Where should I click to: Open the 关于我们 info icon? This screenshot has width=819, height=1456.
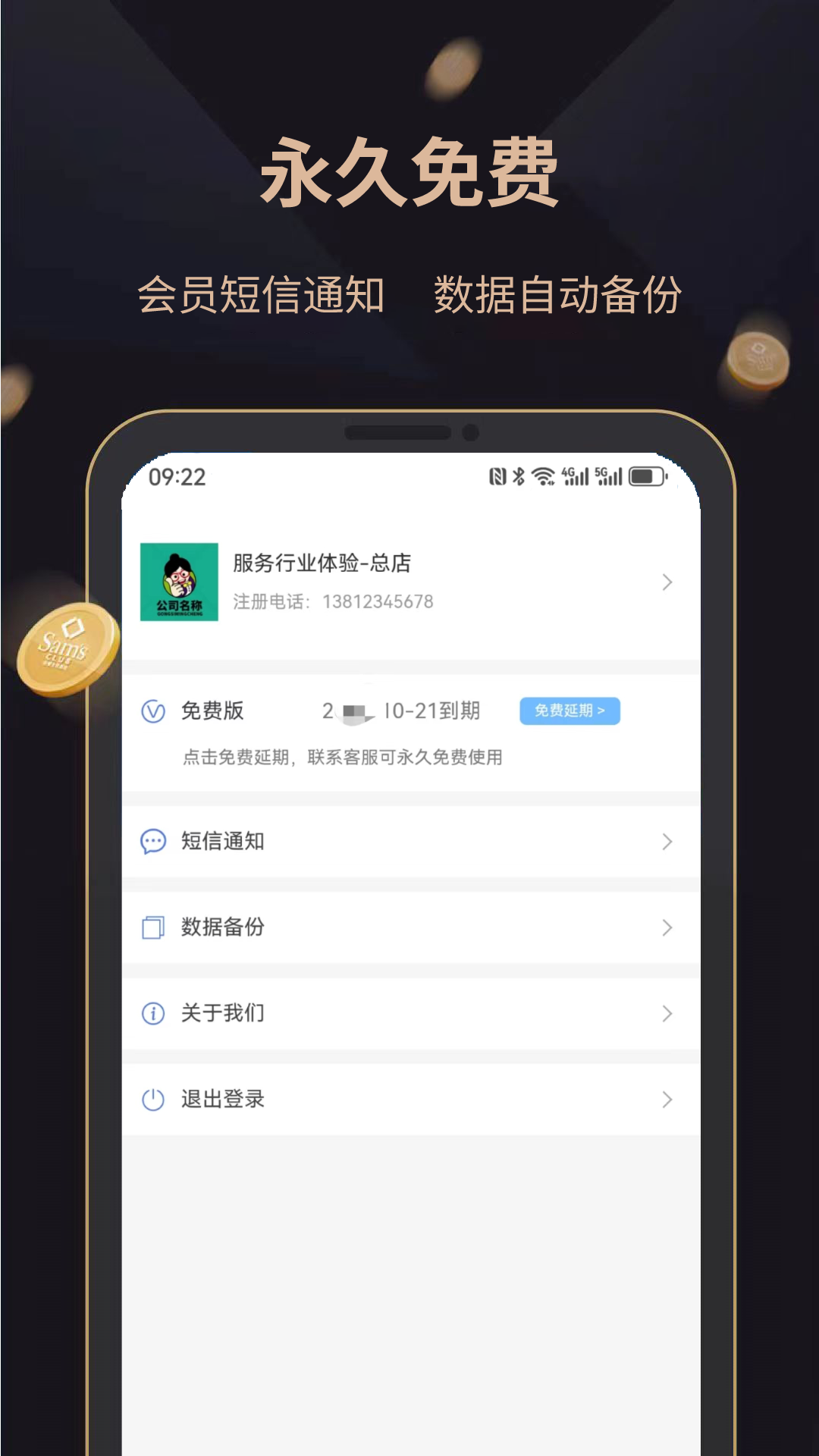point(153,1013)
